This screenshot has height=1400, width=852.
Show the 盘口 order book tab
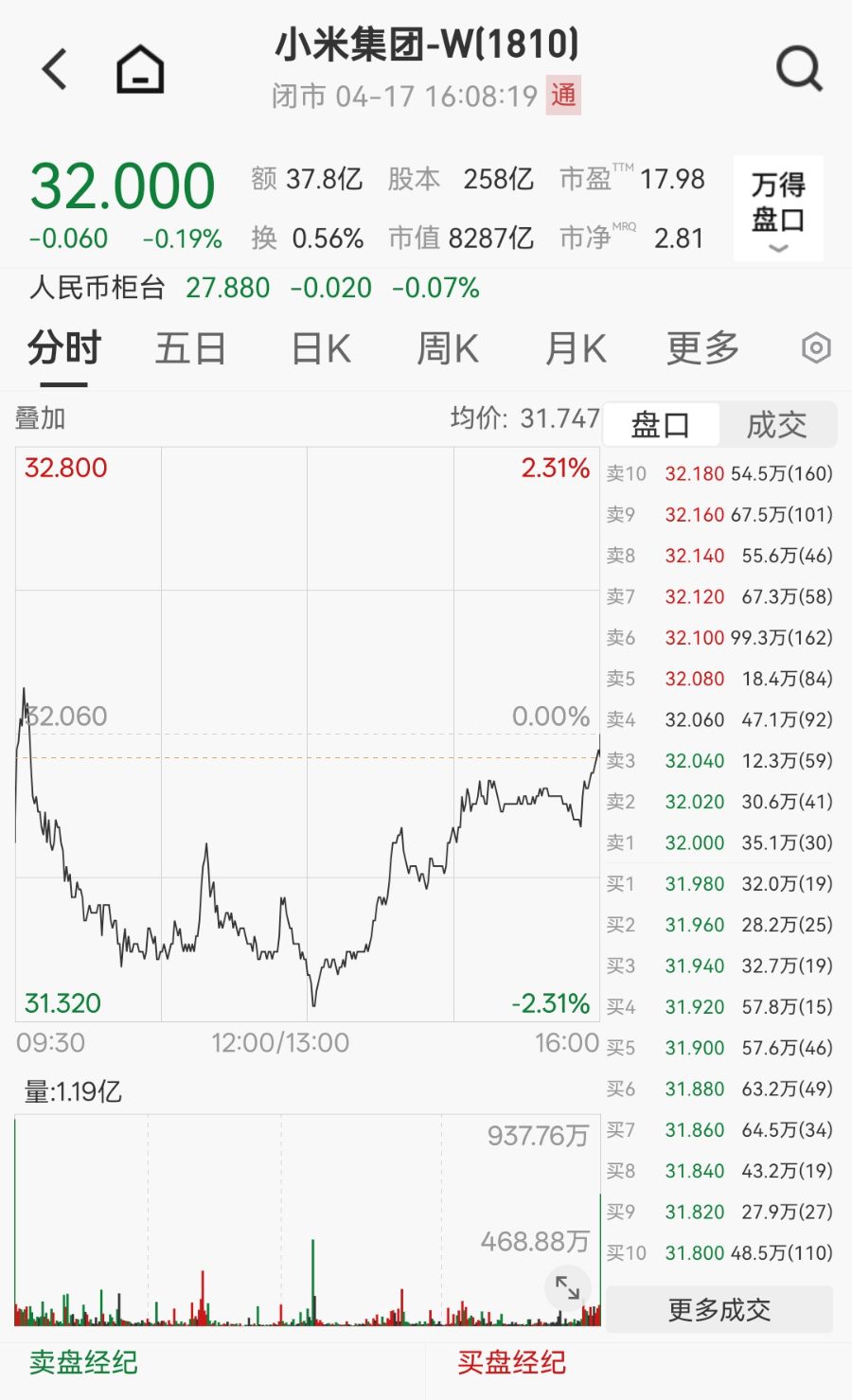[x=661, y=425]
